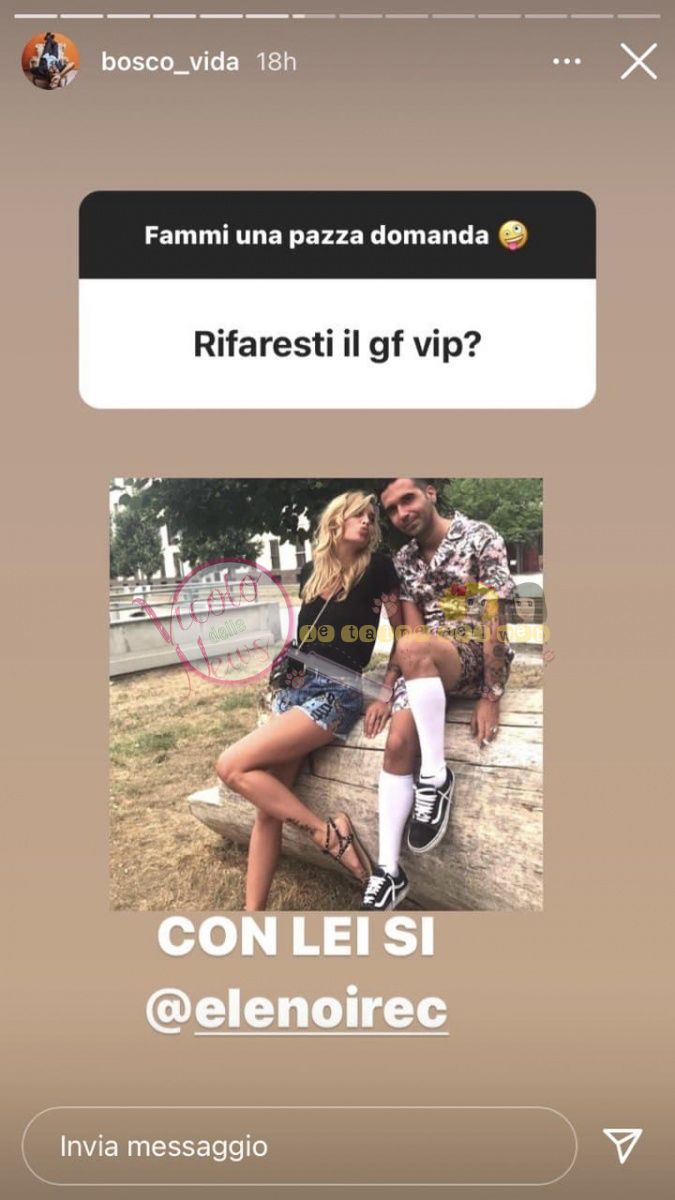Image resolution: width=675 pixels, height=1200 pixels.
Task: Share this story via the paper plane icon
Action: pyautogui.click(x=622, y=1146)
